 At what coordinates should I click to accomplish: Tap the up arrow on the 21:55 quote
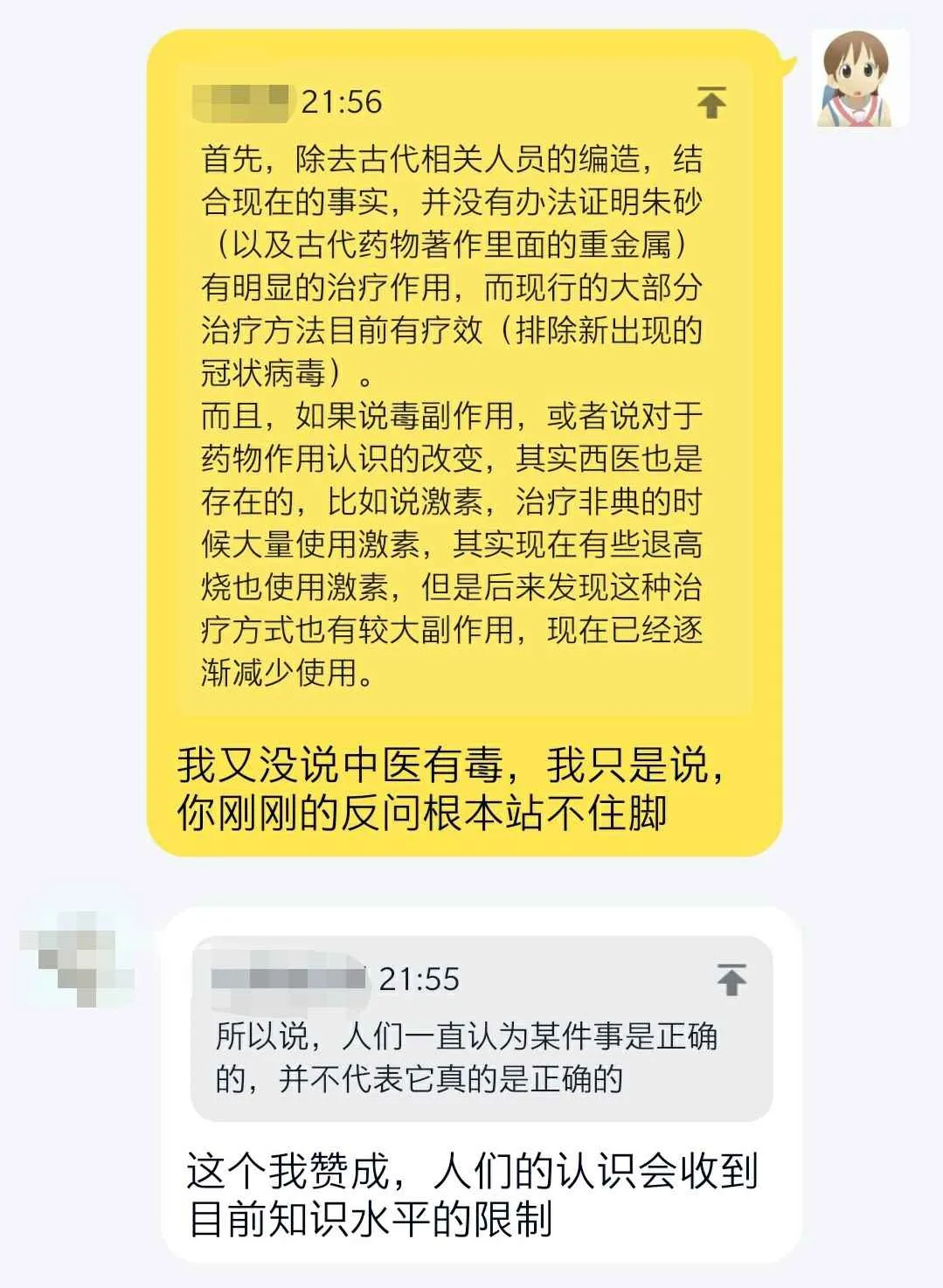point(732,980)
